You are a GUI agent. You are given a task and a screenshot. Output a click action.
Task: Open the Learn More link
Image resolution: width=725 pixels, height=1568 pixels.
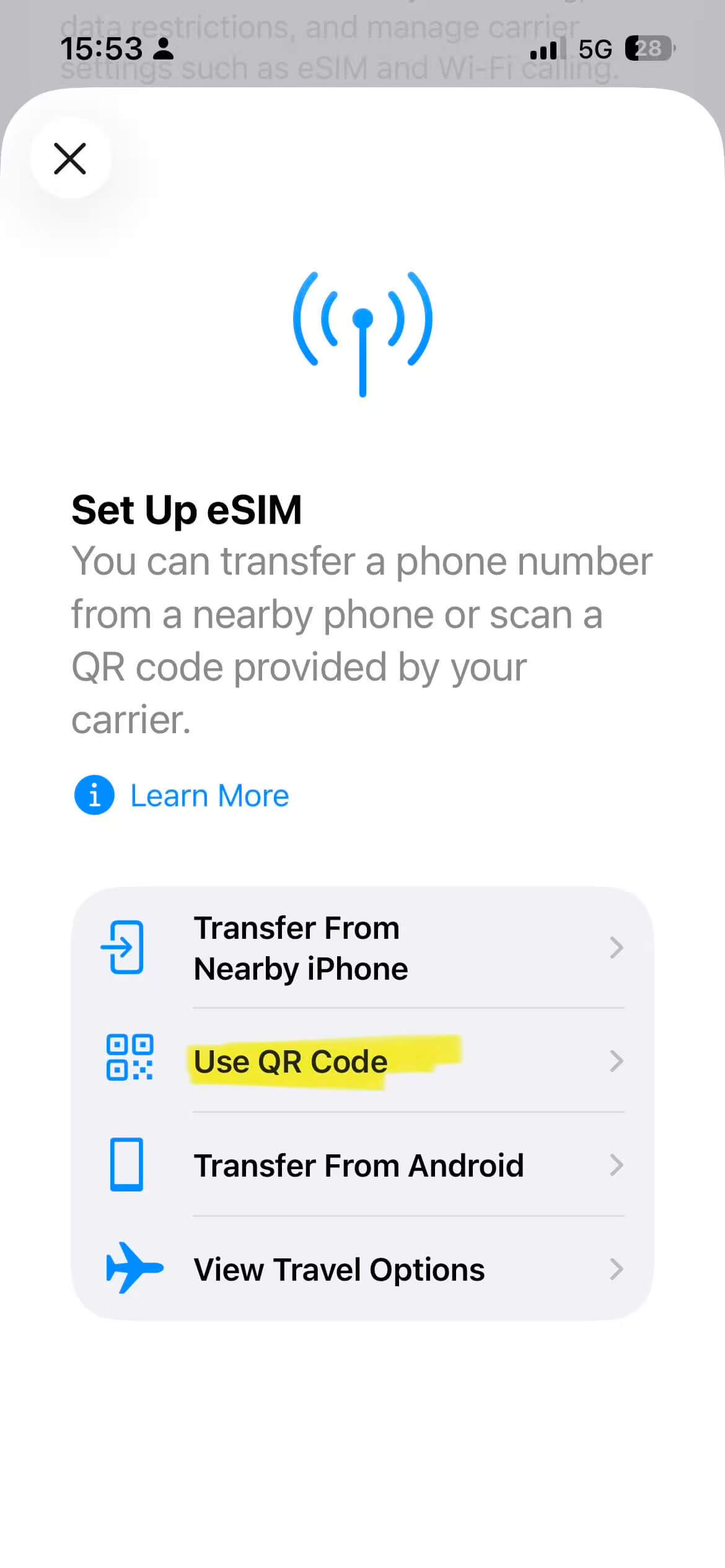pyautogui.click(x=209, y=796)
